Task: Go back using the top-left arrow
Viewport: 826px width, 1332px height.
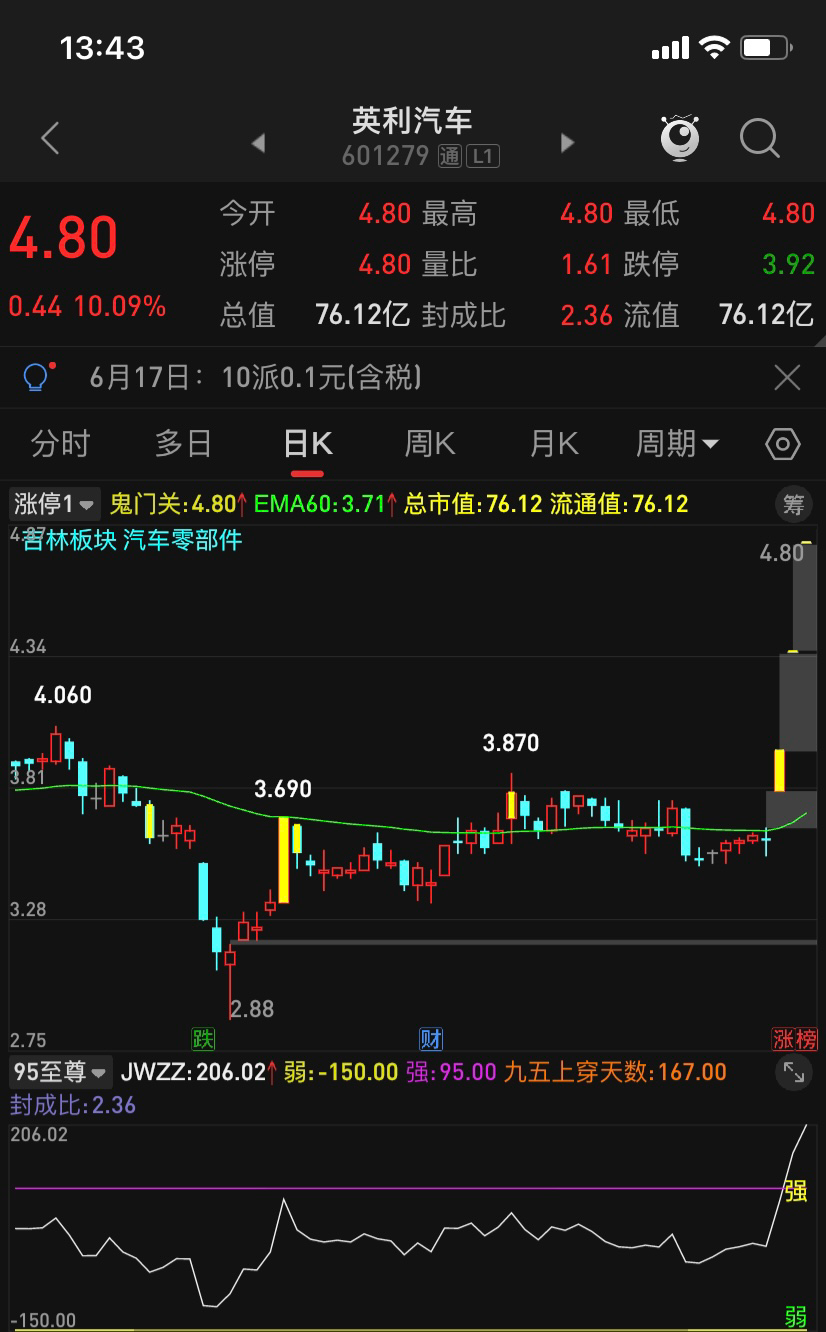Action: [50, 138]
